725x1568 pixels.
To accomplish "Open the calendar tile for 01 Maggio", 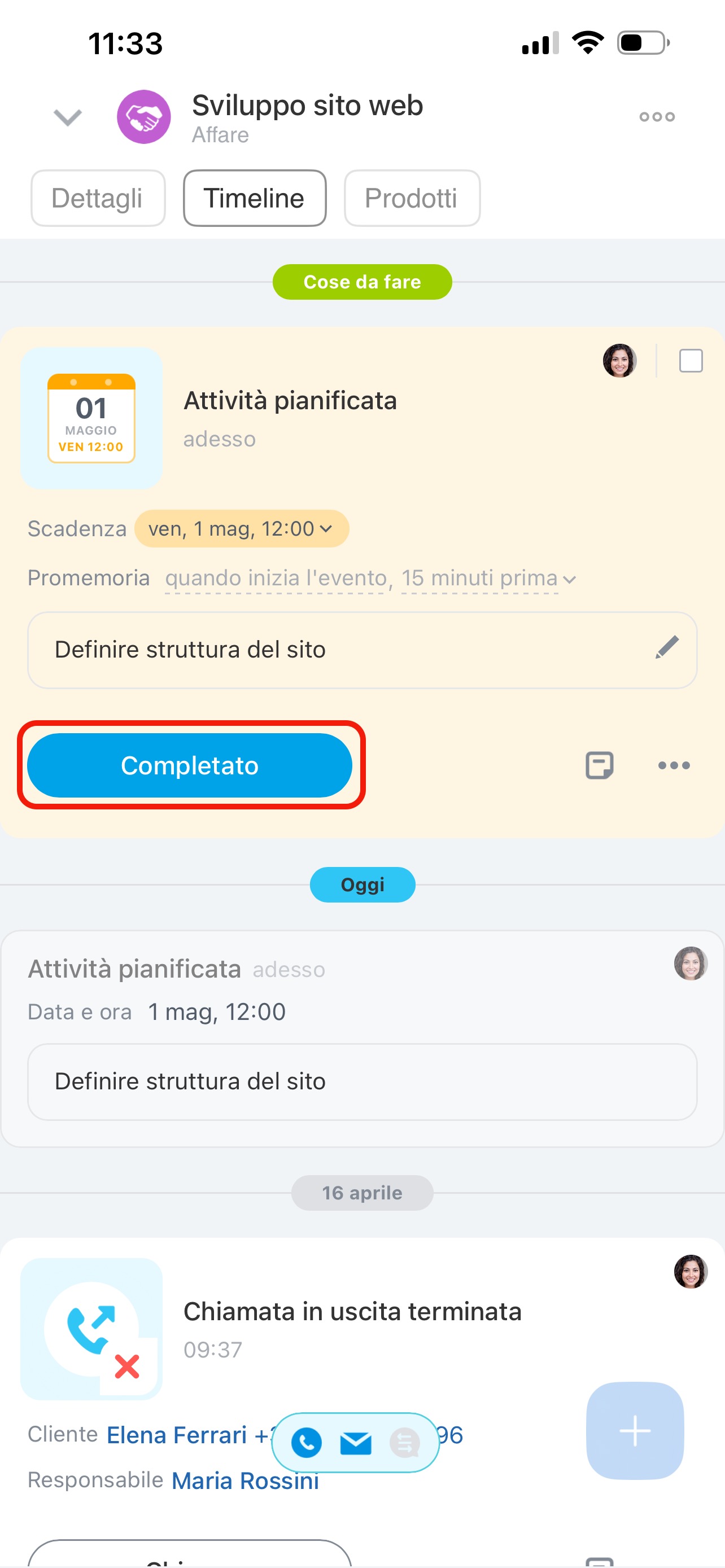I will (91, 418).
